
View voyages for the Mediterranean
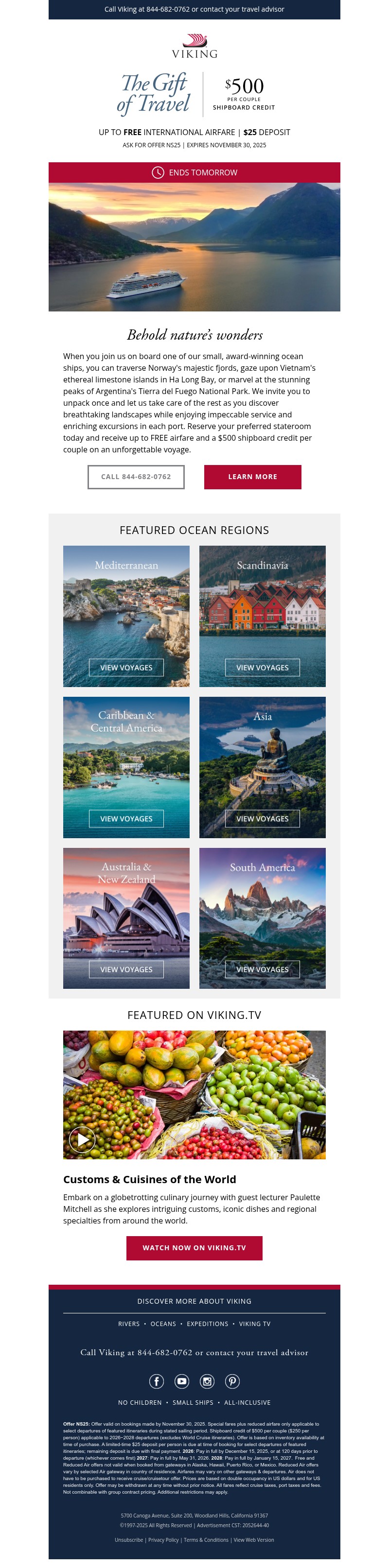126,667
